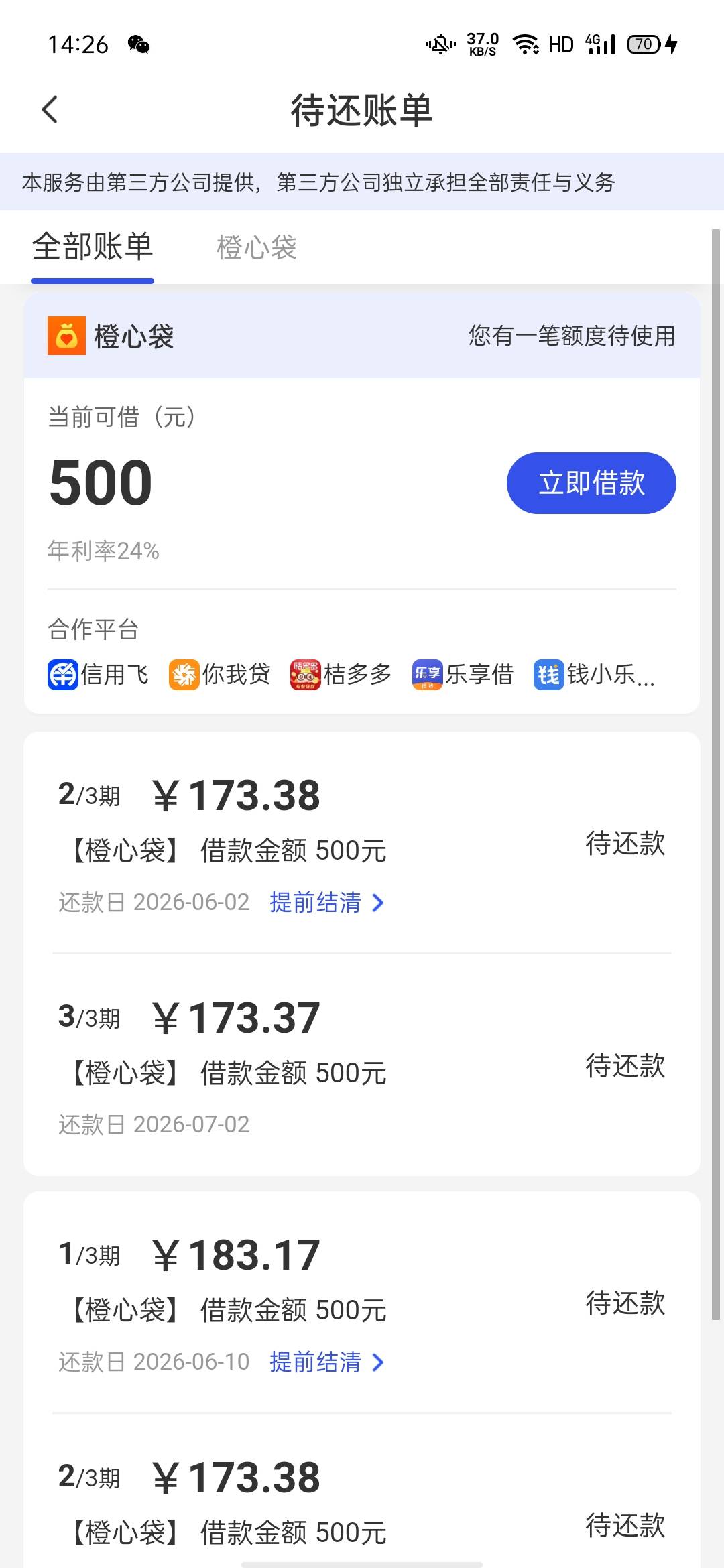This screenshot has height=1568, width=724.
Task: Tap the 立即借款 button
Action: [591, 483]
